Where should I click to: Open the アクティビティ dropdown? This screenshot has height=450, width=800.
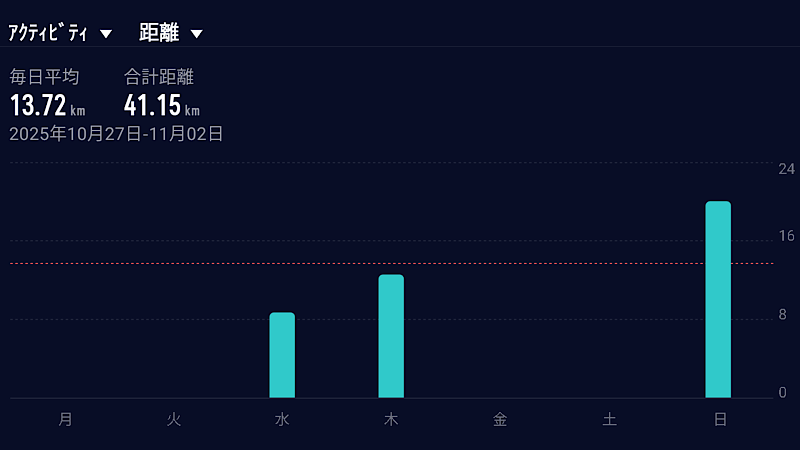(x=60, y=33)
